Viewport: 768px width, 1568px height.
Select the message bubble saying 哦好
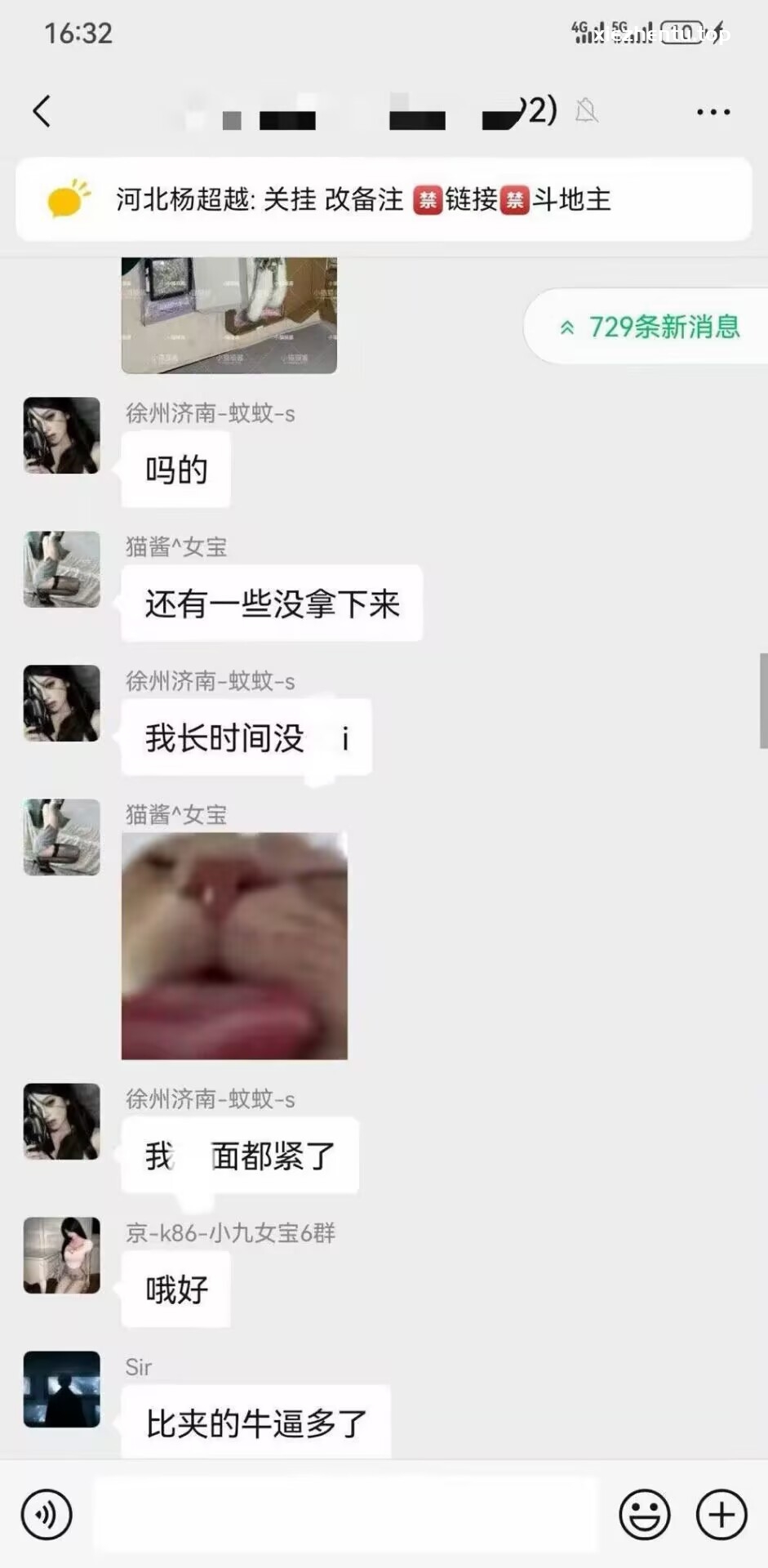pos(175,1289)
